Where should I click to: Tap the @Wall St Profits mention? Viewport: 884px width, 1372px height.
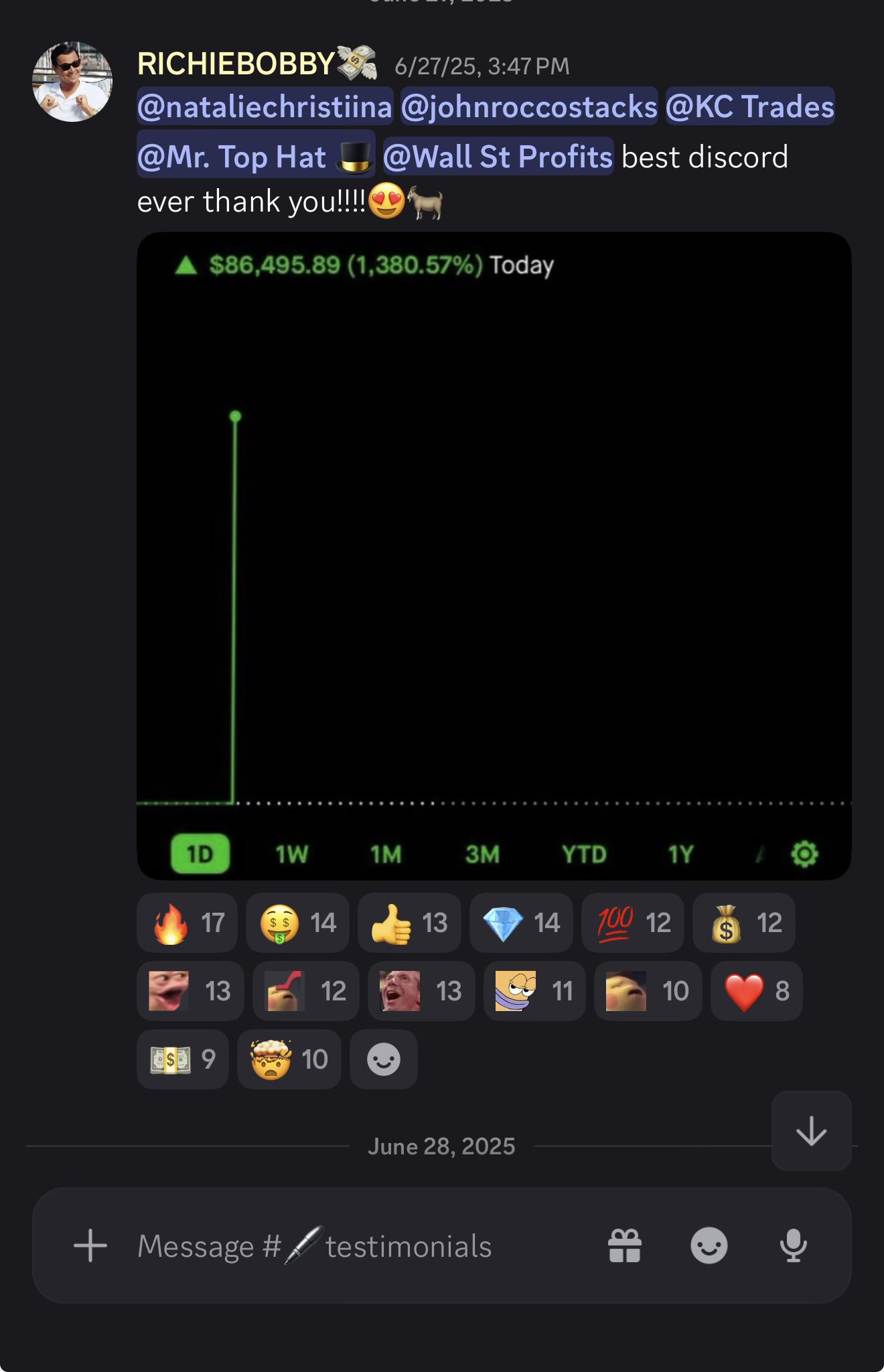pyautogui.click(x=498, y=157)
